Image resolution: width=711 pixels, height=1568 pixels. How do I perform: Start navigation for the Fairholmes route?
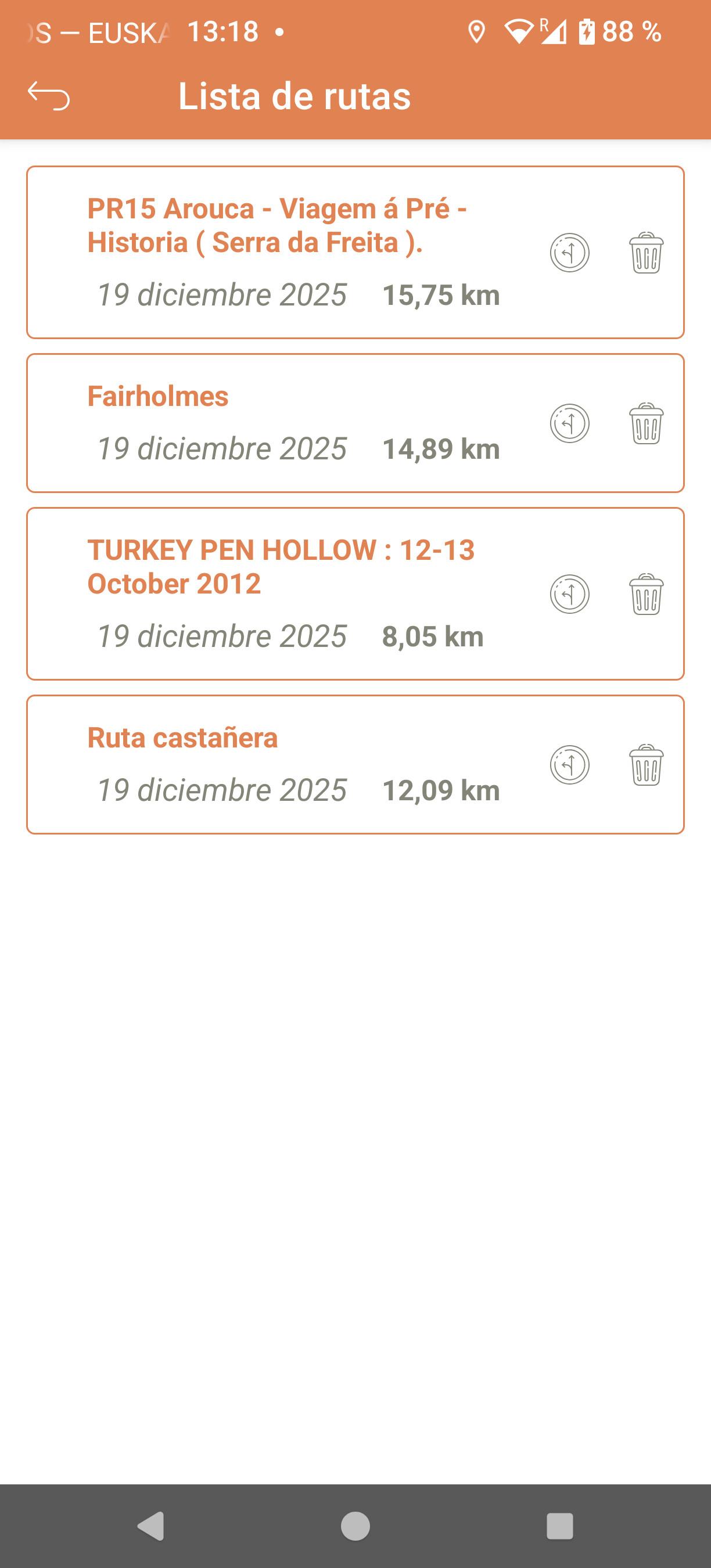click(x=570, y=423)
